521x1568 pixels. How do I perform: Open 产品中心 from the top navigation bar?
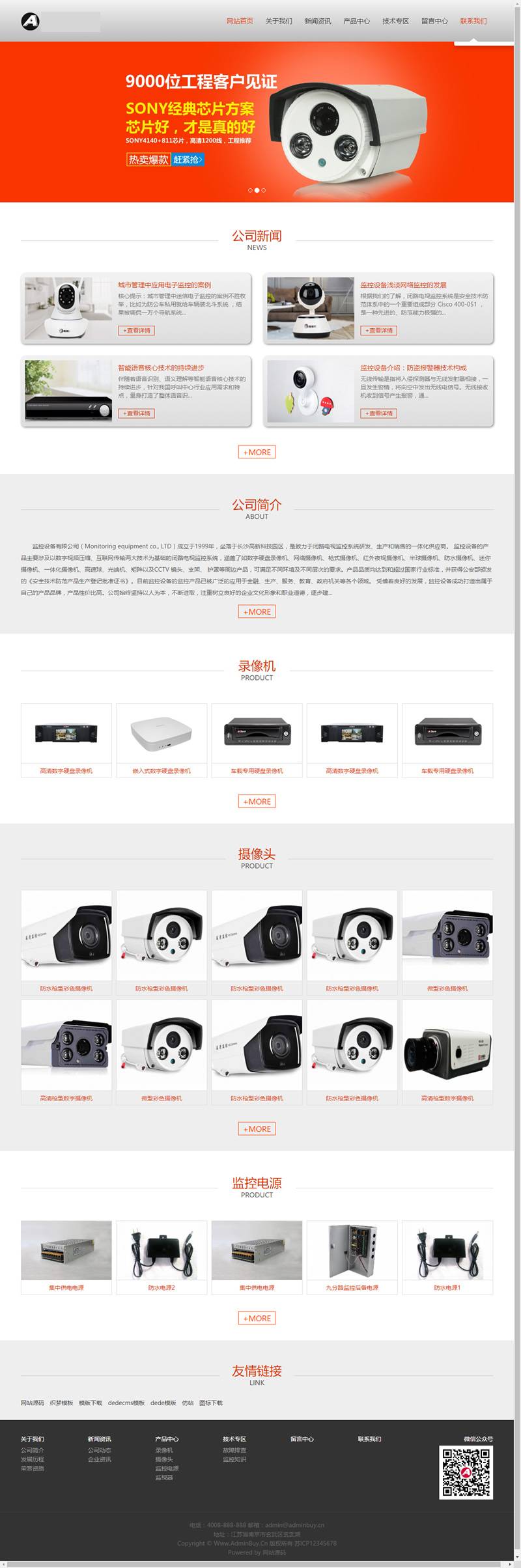(x=356, y=21)
